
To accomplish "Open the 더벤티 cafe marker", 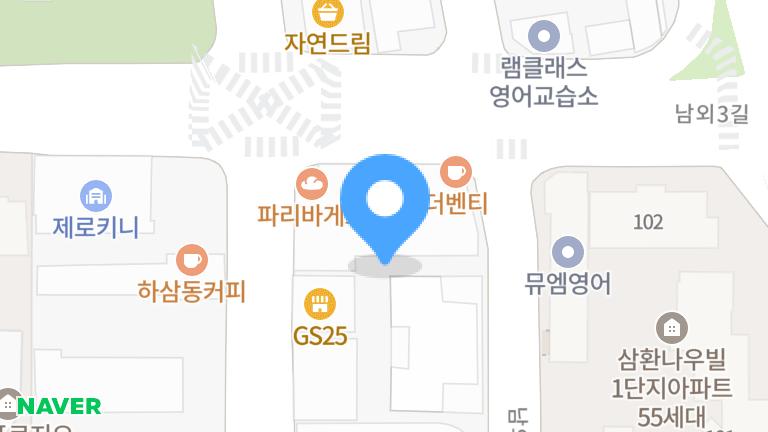I will coord(456,172).
